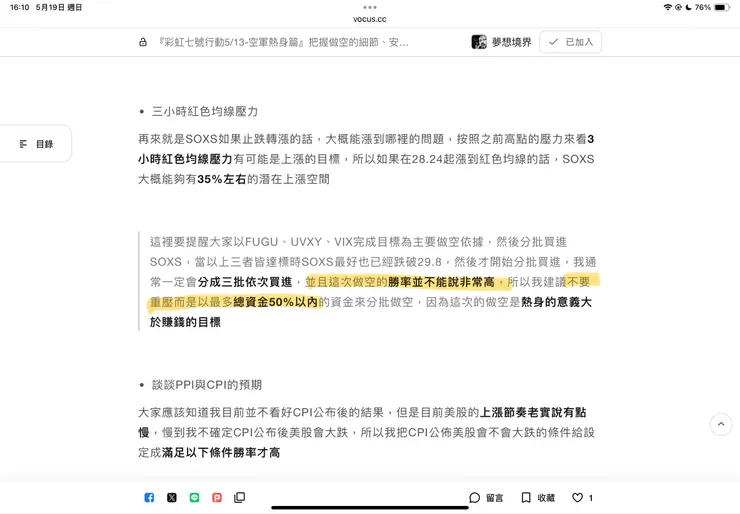Share article to Plurk

pos(217,497)
